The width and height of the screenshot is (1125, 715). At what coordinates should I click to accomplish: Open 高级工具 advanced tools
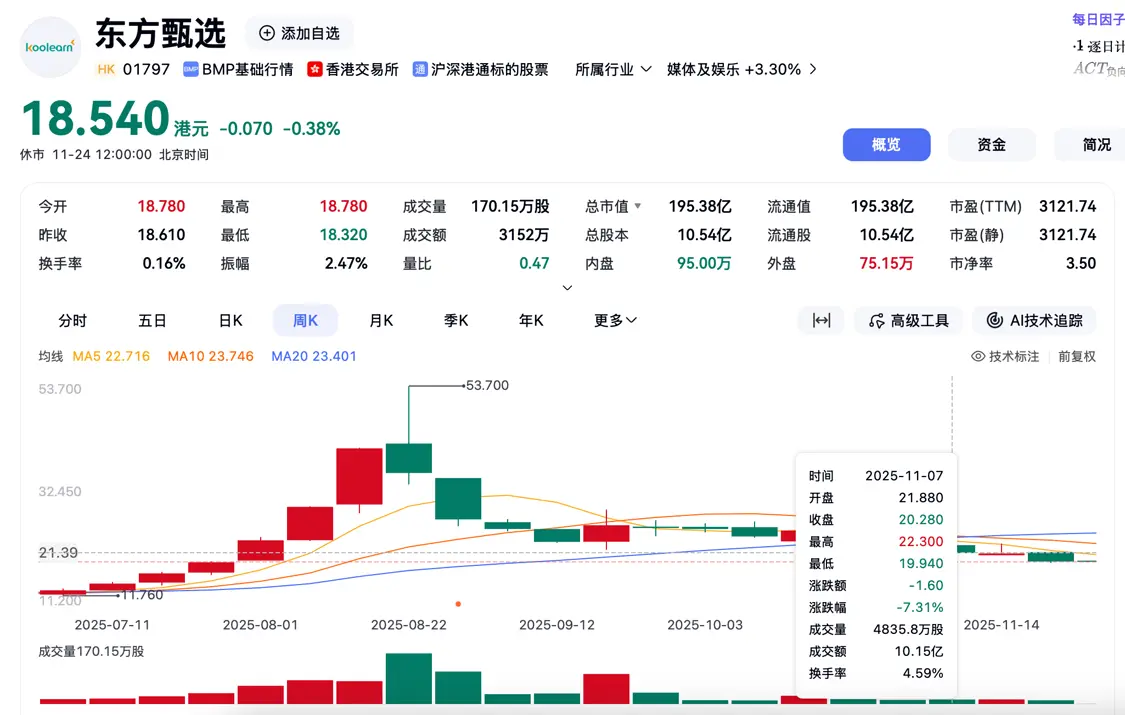(908, 320)
